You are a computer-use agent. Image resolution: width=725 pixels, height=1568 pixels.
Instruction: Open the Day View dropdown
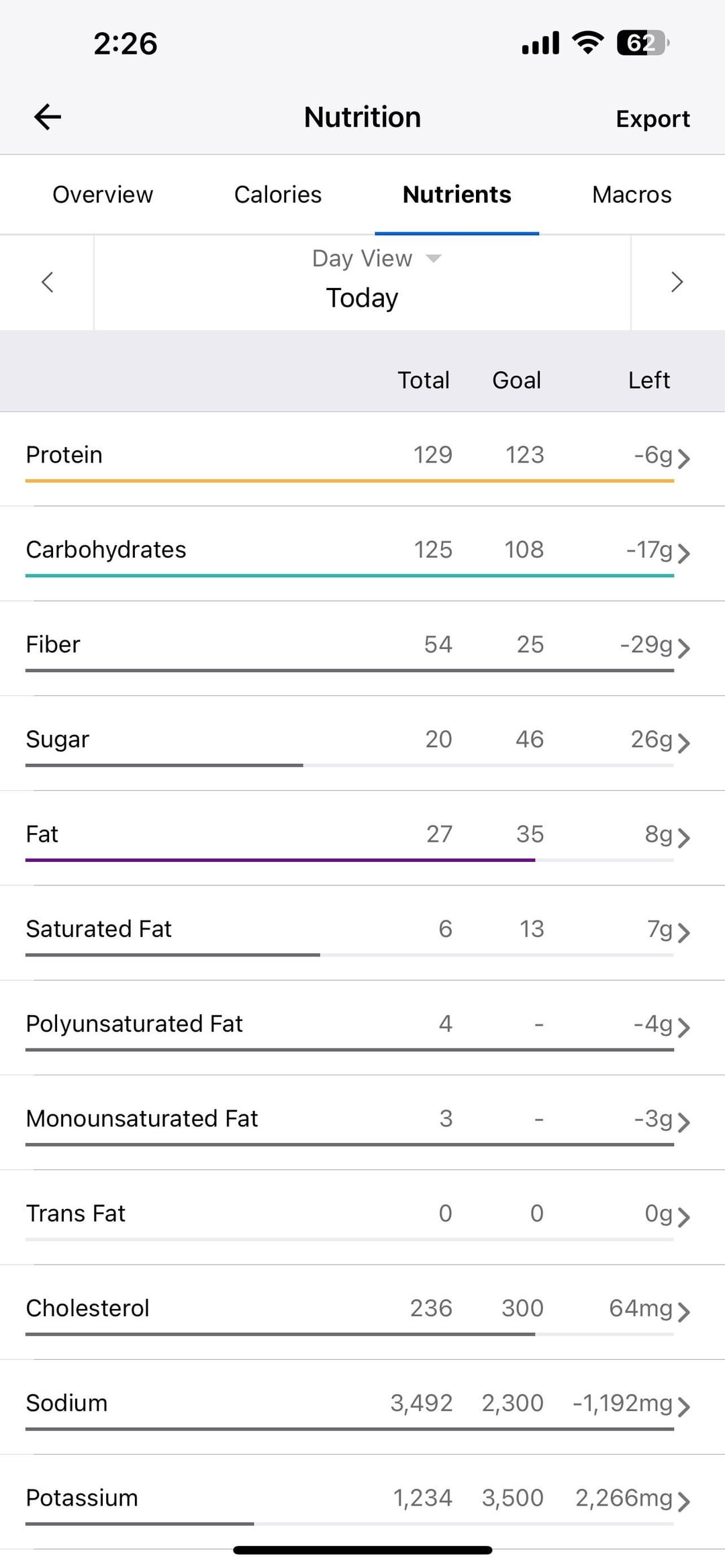pos(376,258)
